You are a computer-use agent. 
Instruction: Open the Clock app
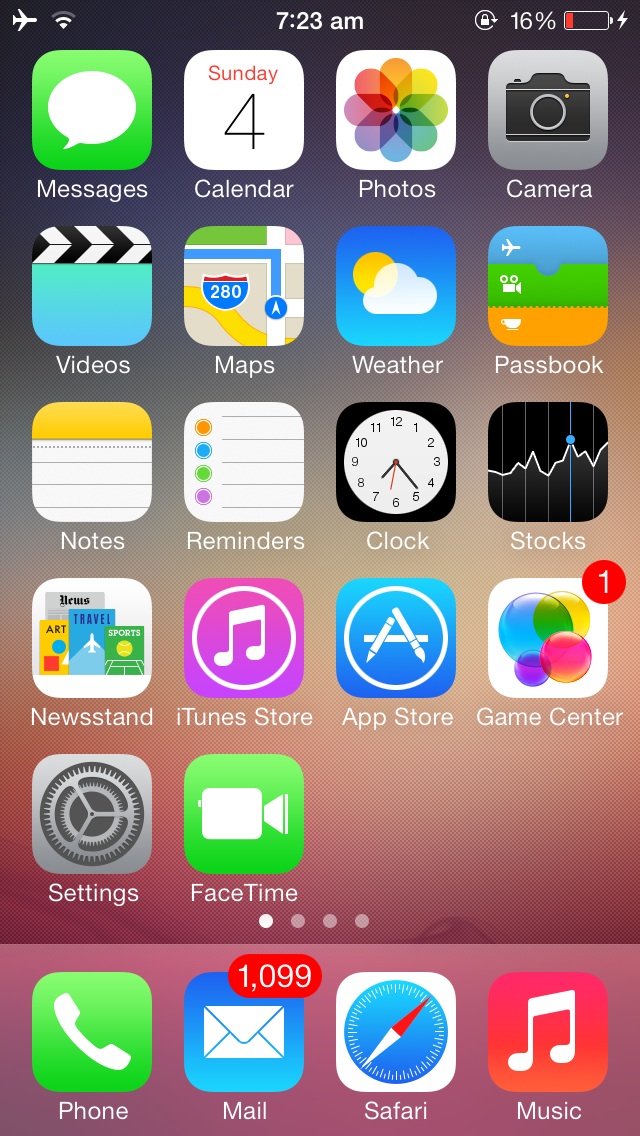tap(396, 462)
